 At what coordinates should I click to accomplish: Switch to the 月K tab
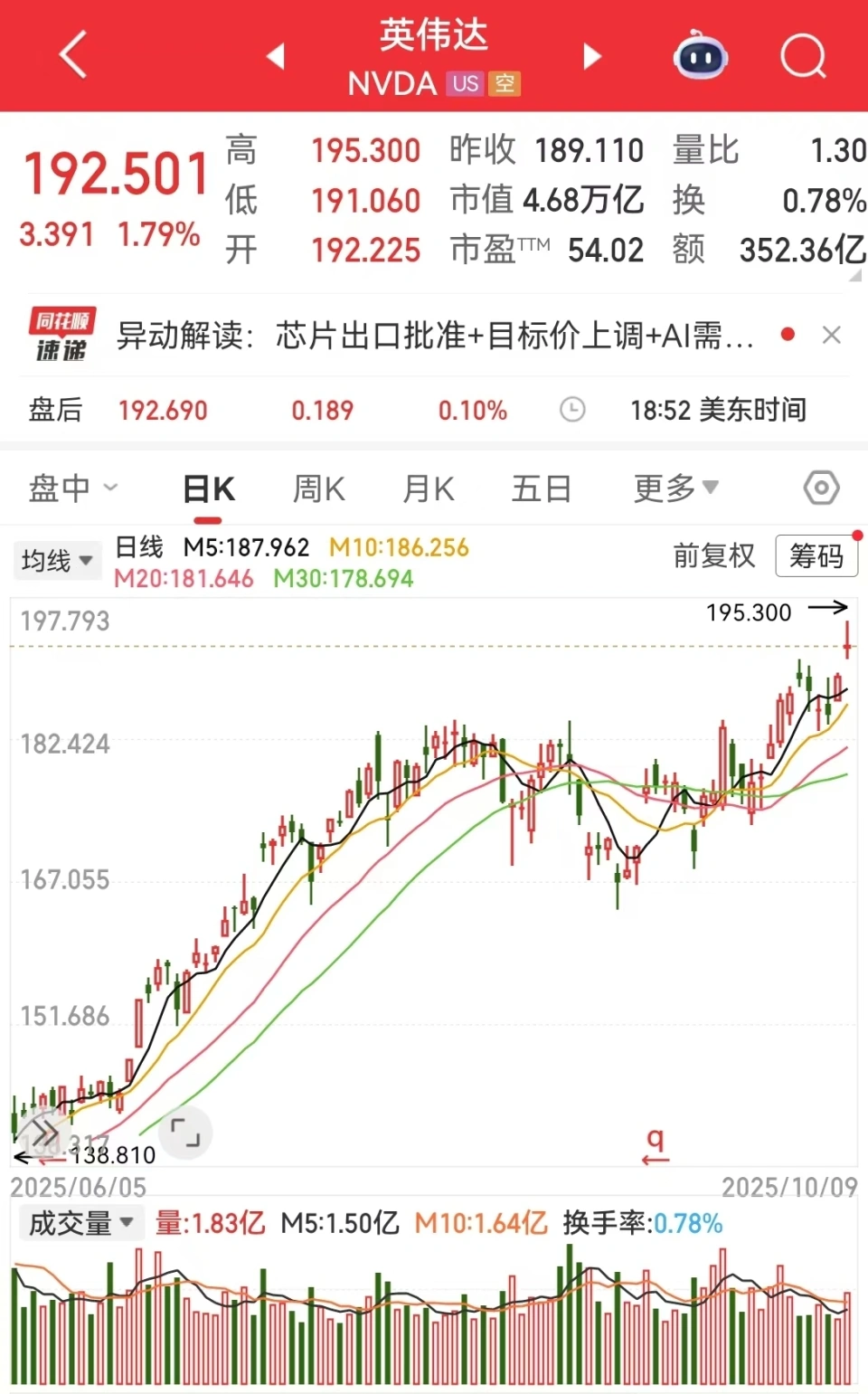click(x=428, y=489)
